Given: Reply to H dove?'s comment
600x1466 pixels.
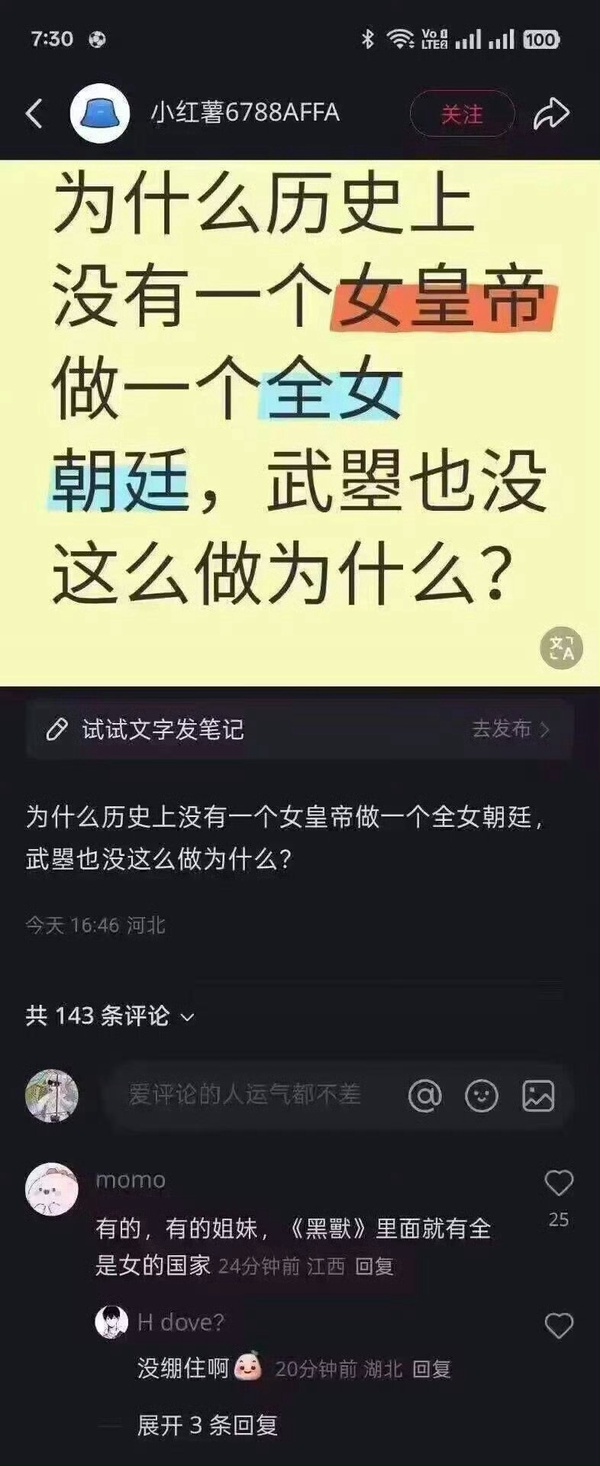Looking at the screenshot, I should click(432, 1369).
